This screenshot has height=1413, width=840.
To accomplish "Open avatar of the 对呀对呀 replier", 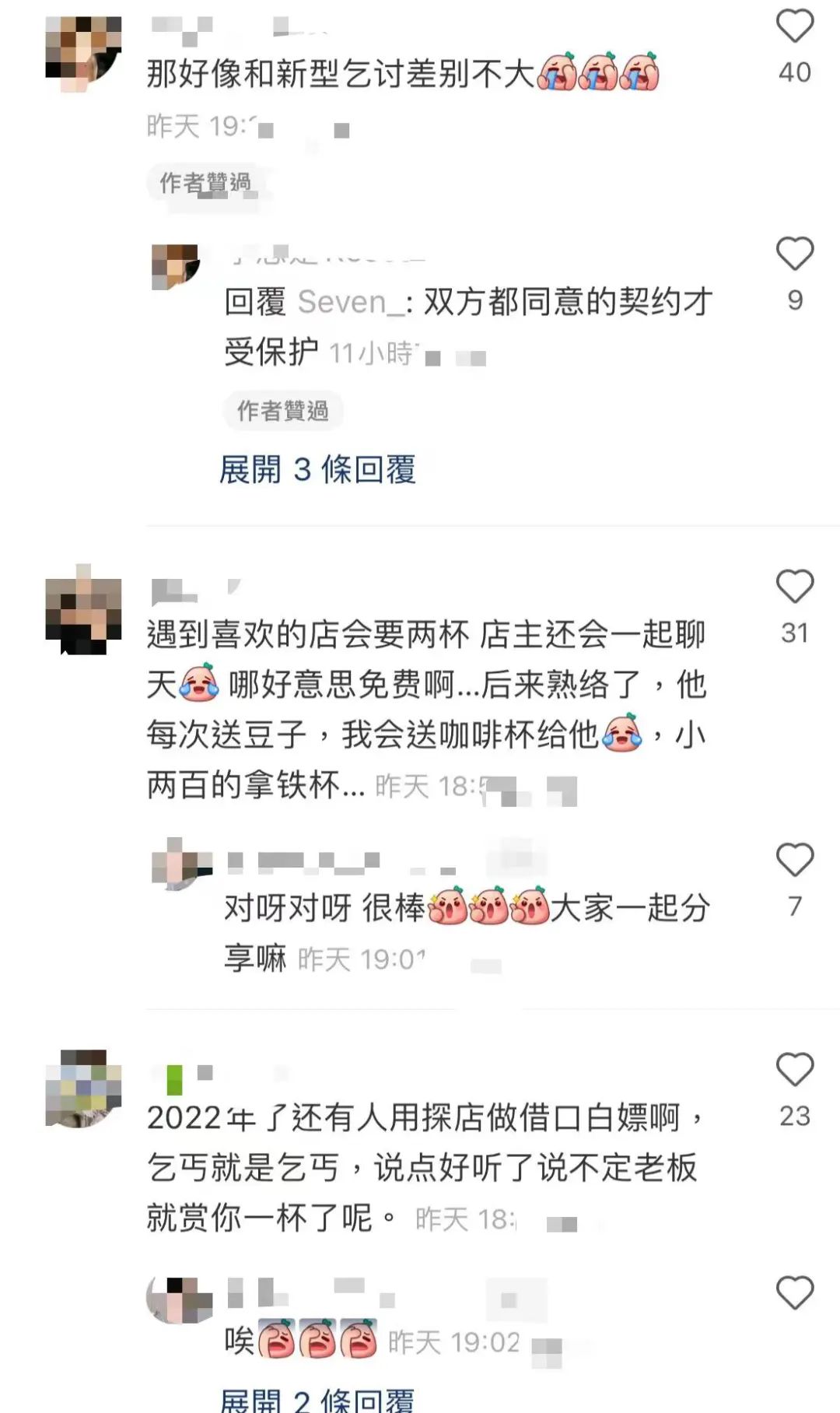I will 180,864.
